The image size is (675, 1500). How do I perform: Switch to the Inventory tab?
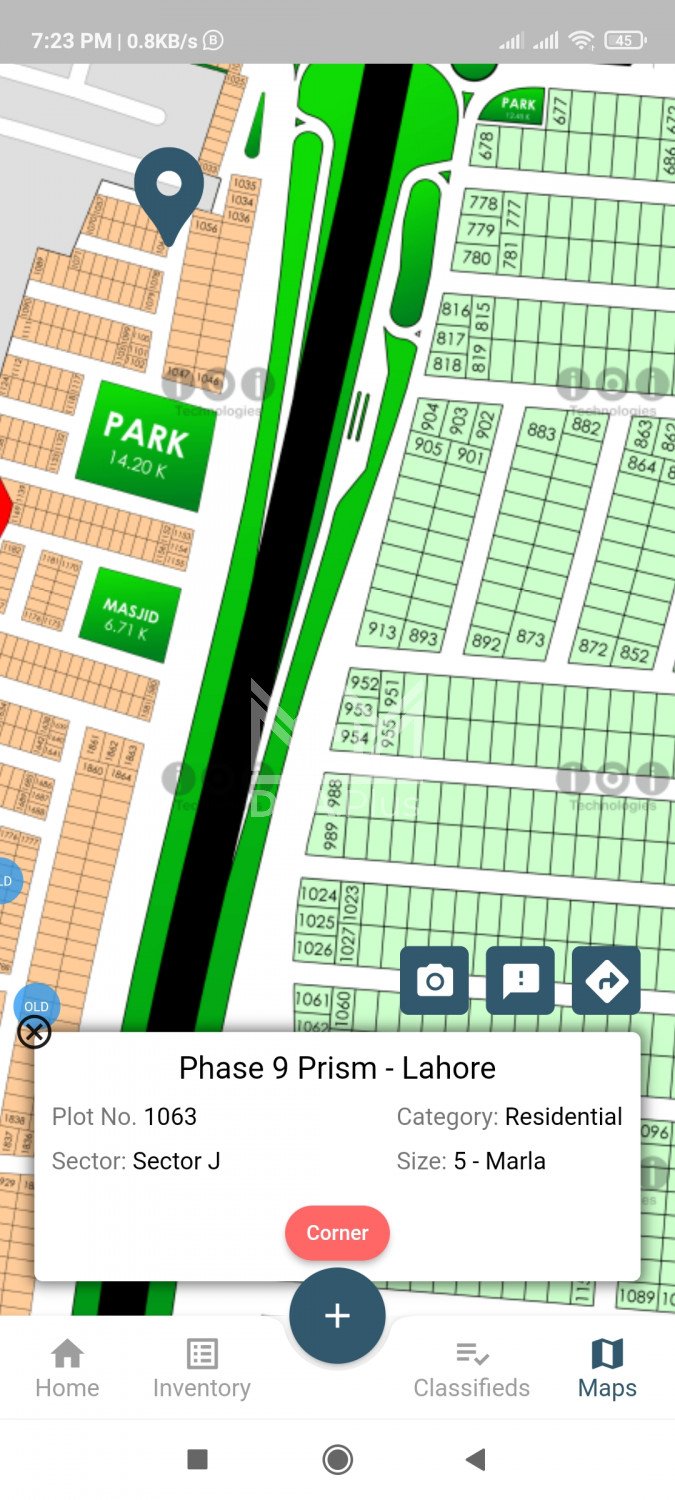tap(202, 1369)
